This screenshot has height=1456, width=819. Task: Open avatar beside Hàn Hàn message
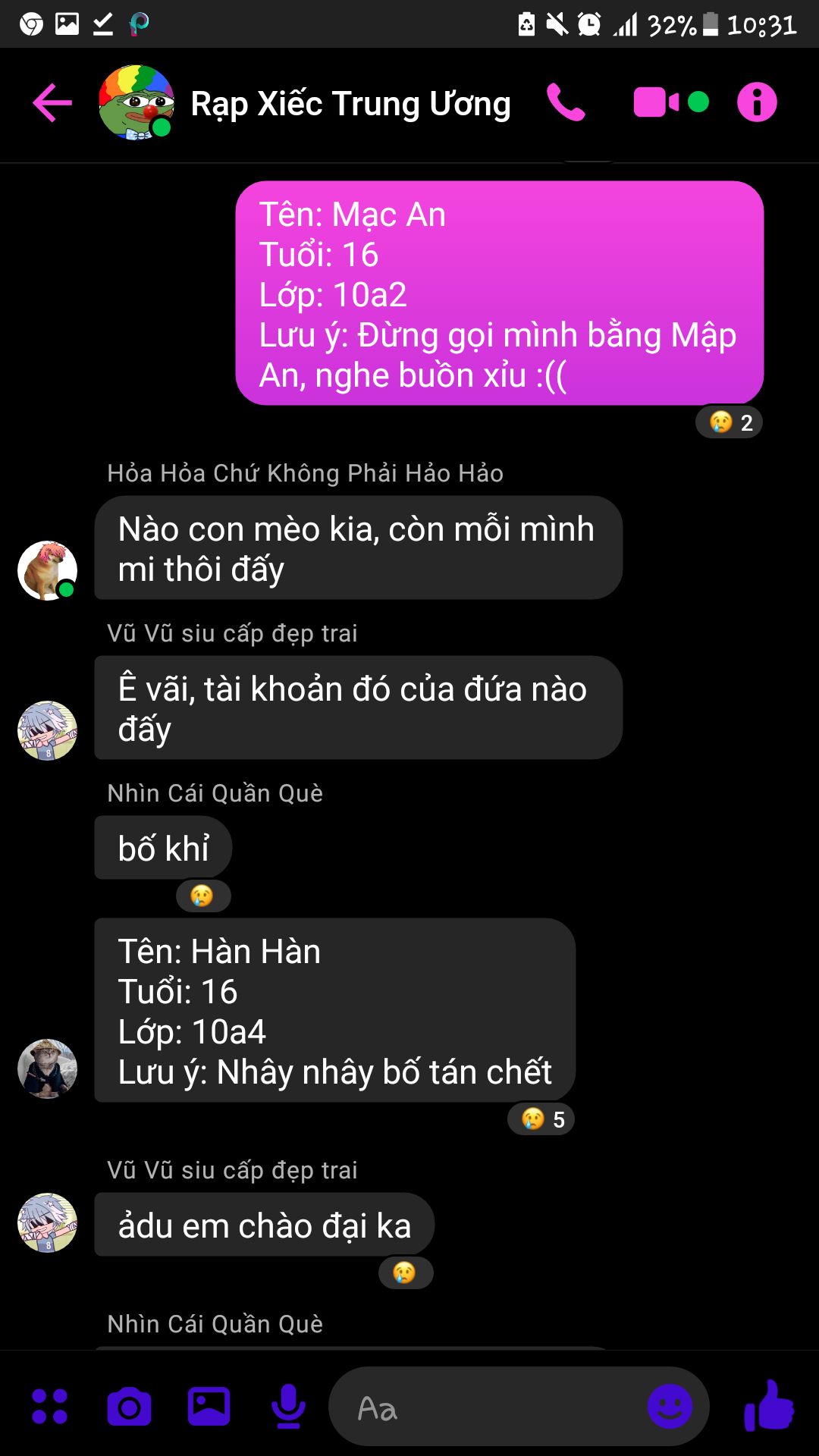click(x=47, y=1068)
